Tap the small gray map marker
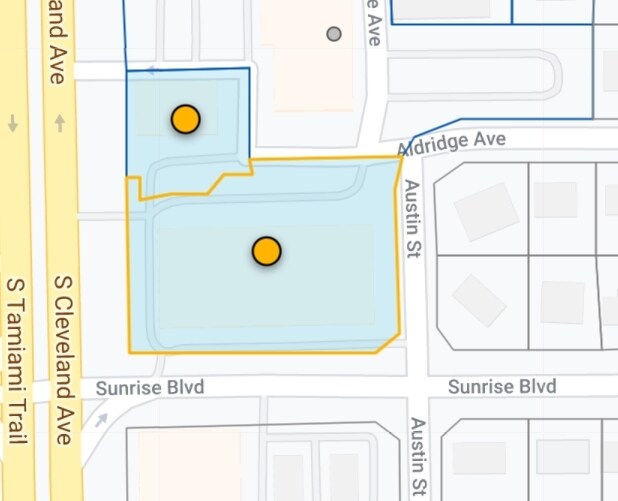 click(334, 34)
